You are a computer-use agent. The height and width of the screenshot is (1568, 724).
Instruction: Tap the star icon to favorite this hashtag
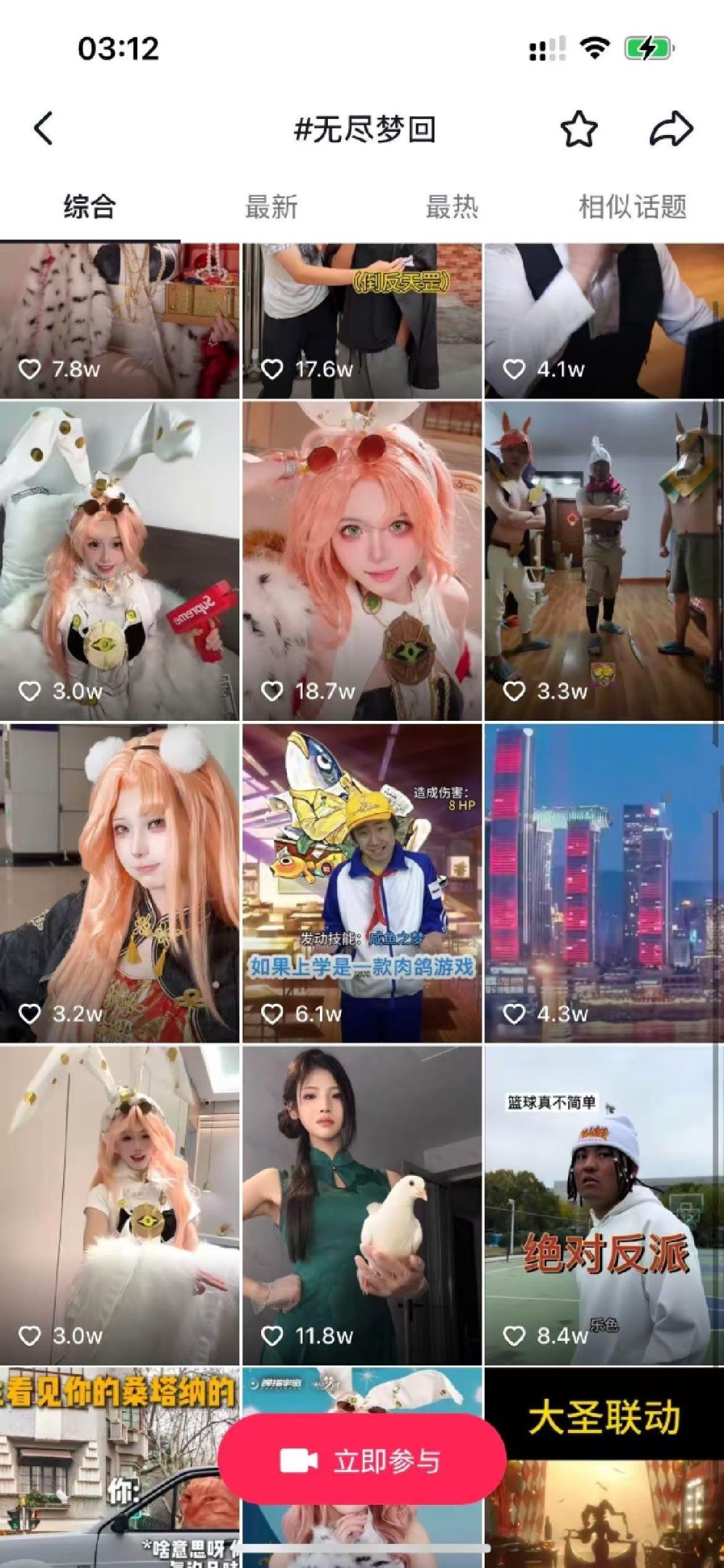pyautogui.click(x=577, y=128)
